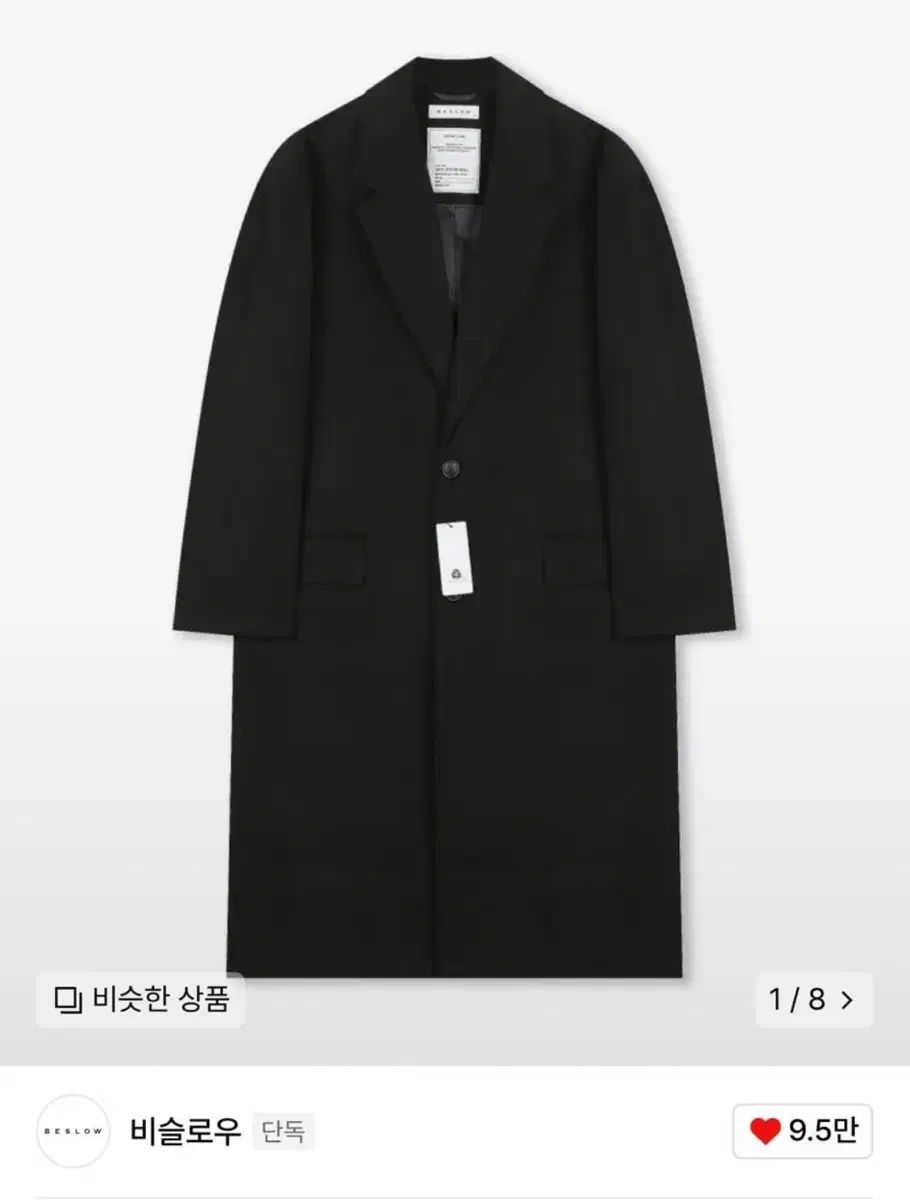Screen dimensions: 910x1200
Task: Tap the 비슷한 상품 button
Action: click(x=140, y=1000)
